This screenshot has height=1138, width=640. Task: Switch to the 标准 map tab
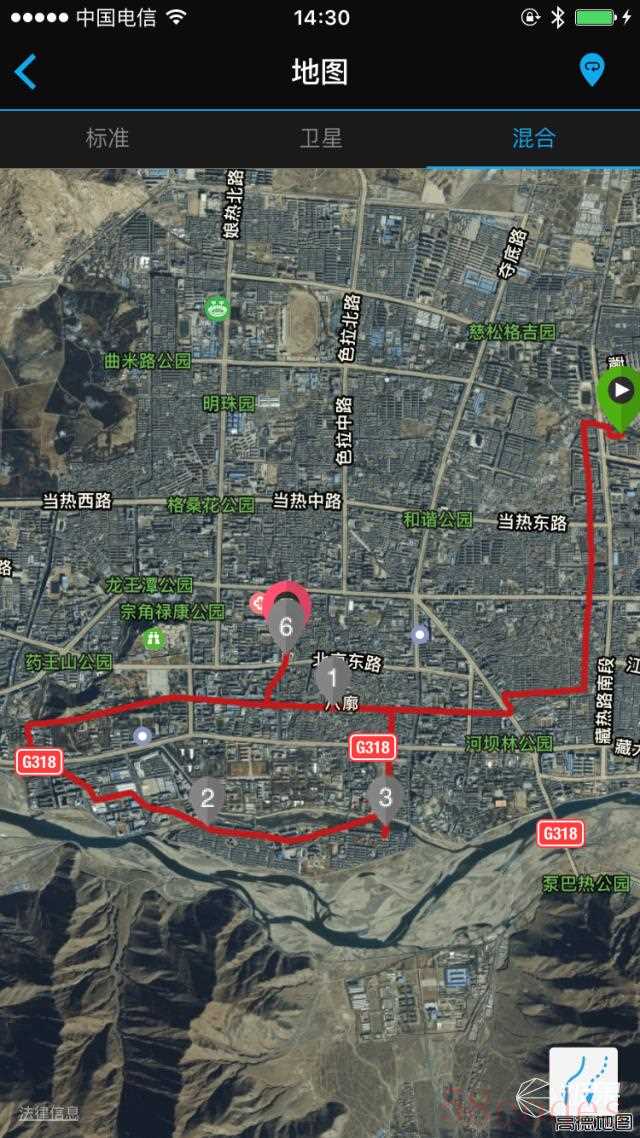[107, 138]
